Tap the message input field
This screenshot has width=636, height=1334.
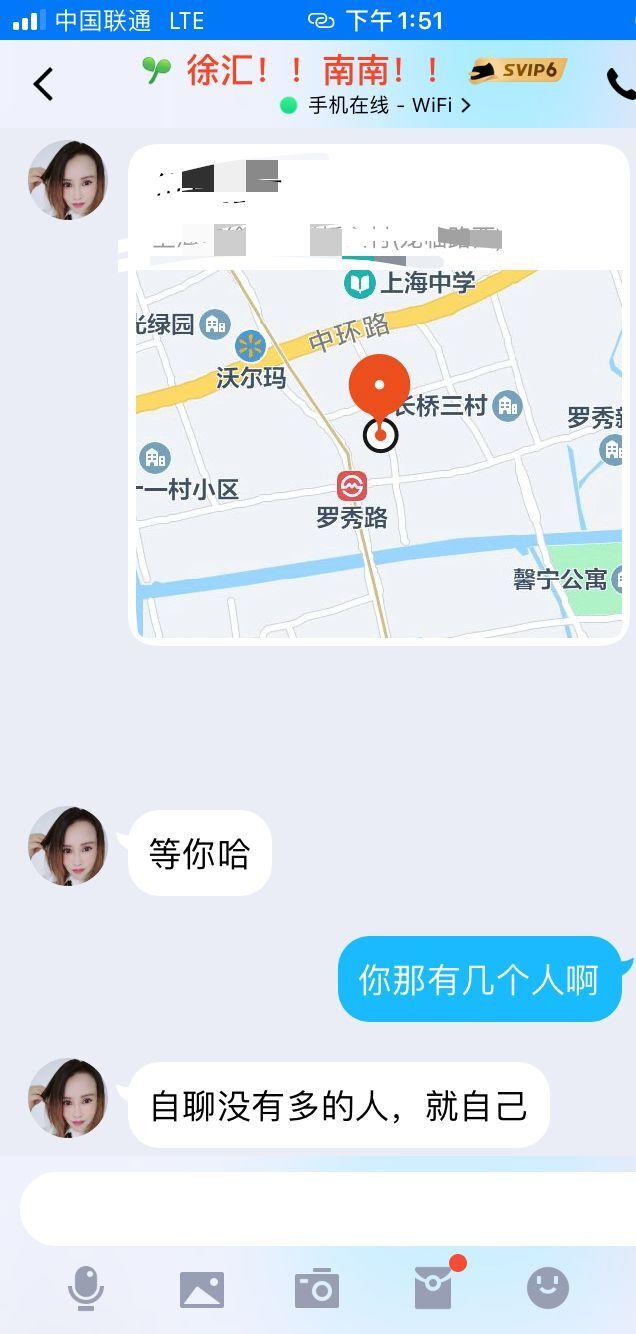[x=328, y=1208]
